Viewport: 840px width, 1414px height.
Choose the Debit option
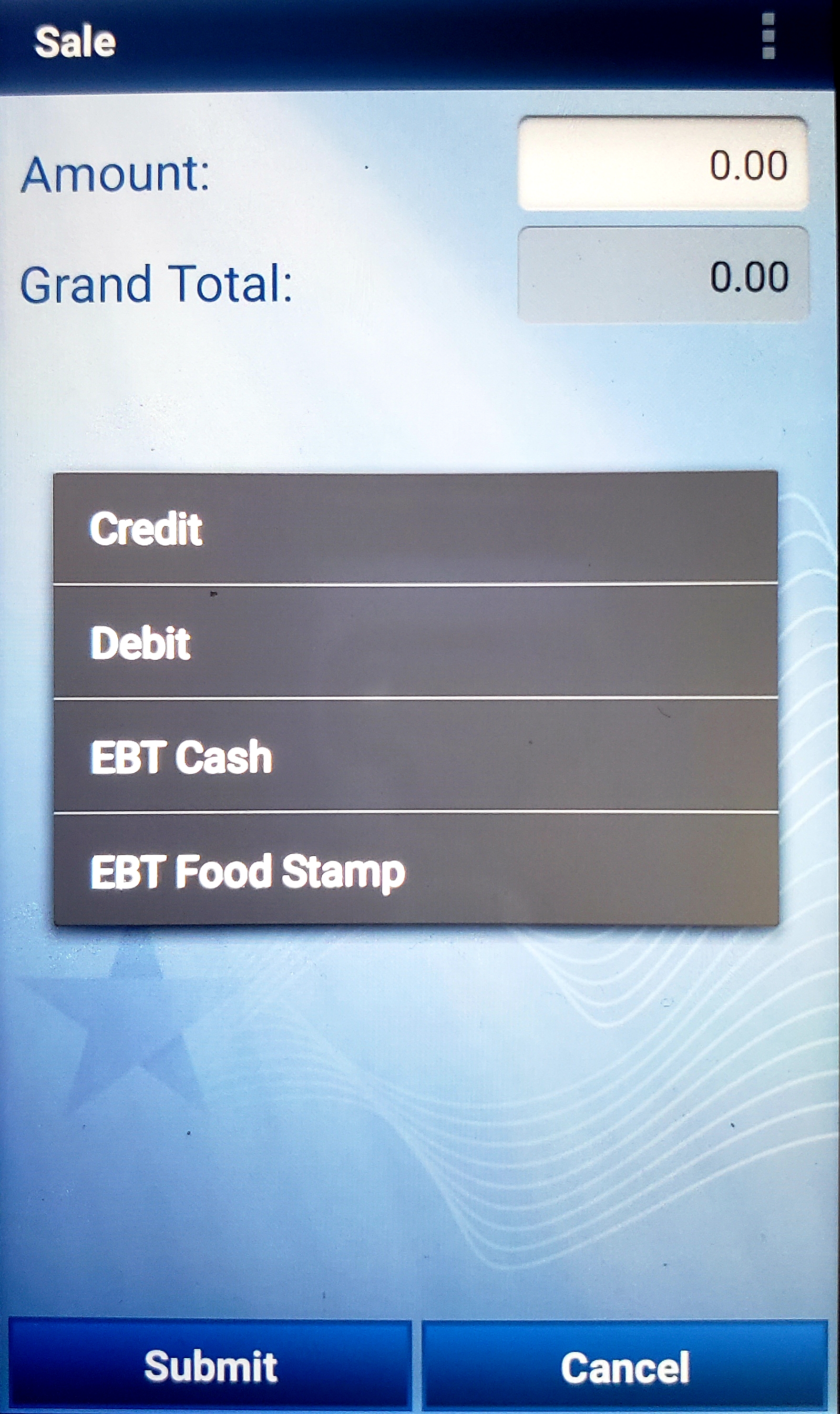[416, 643]
